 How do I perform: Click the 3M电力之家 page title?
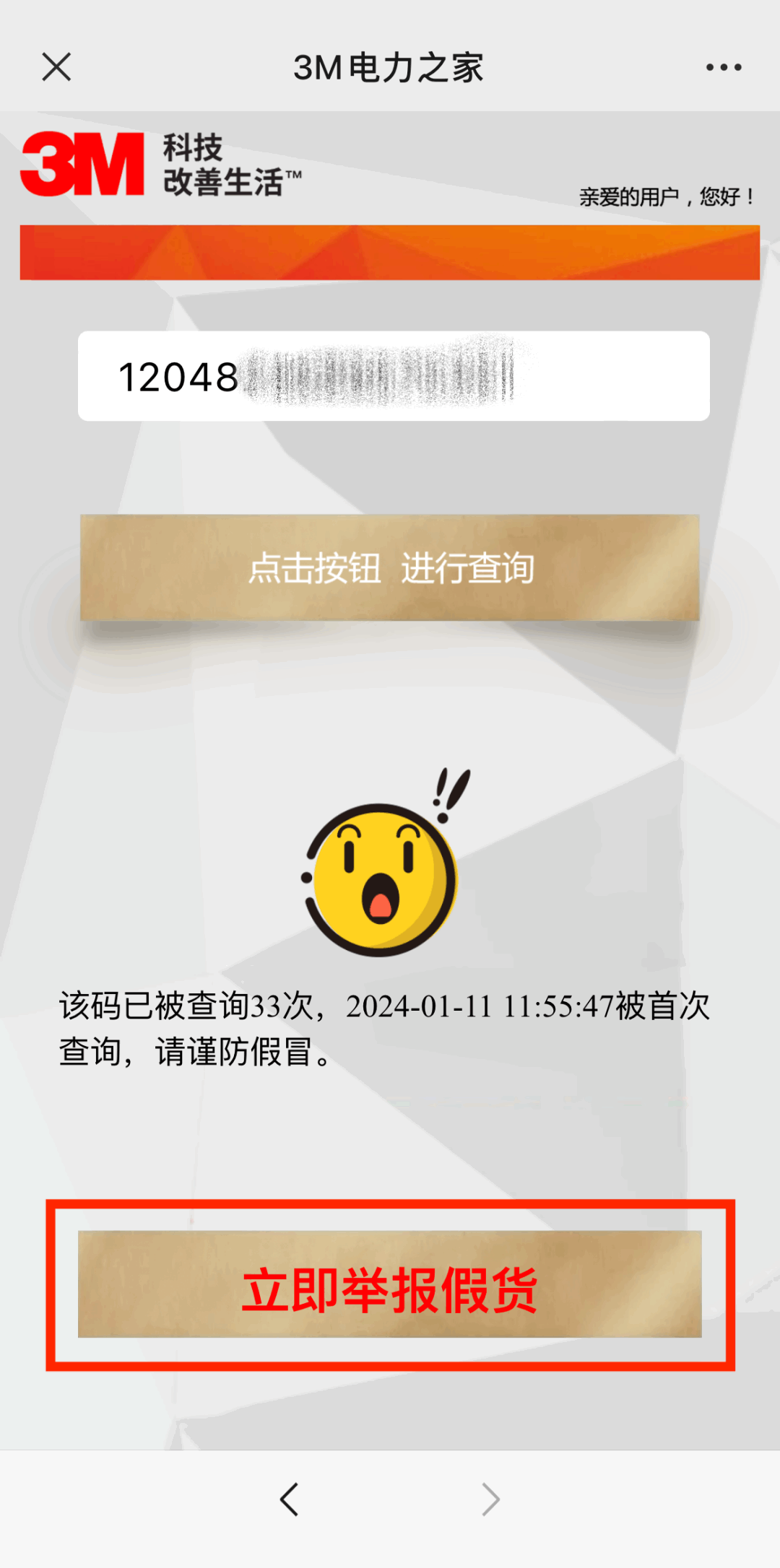coord(390,67)
